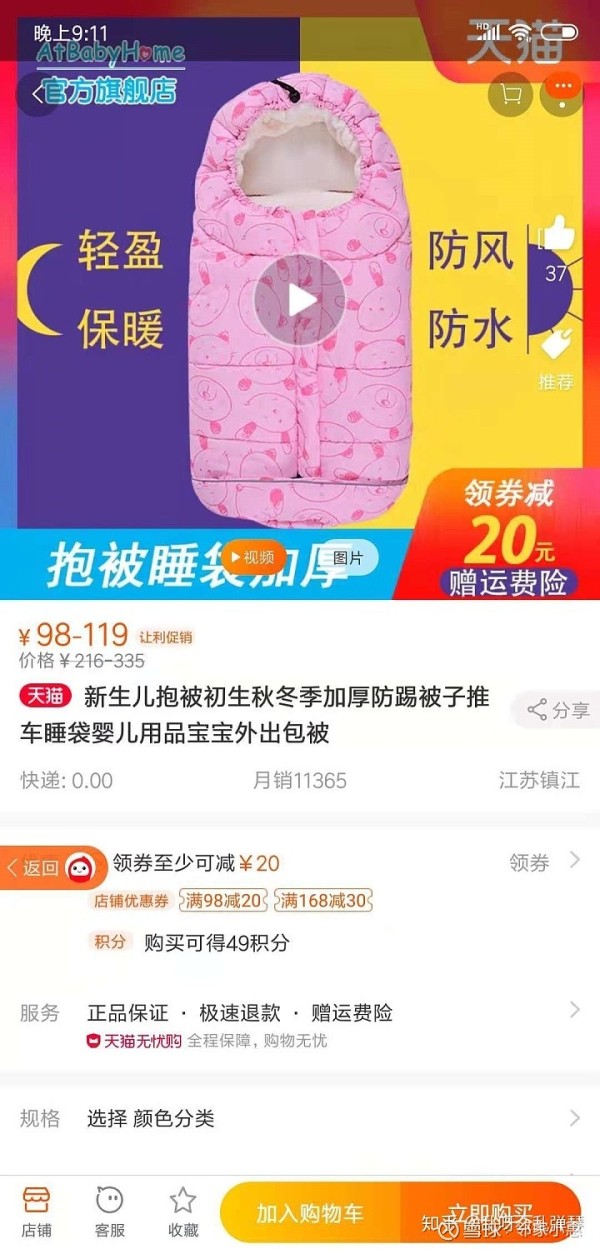
Task: Tap the thumbs-up recommend icon
Action: [x=557, y=236]
